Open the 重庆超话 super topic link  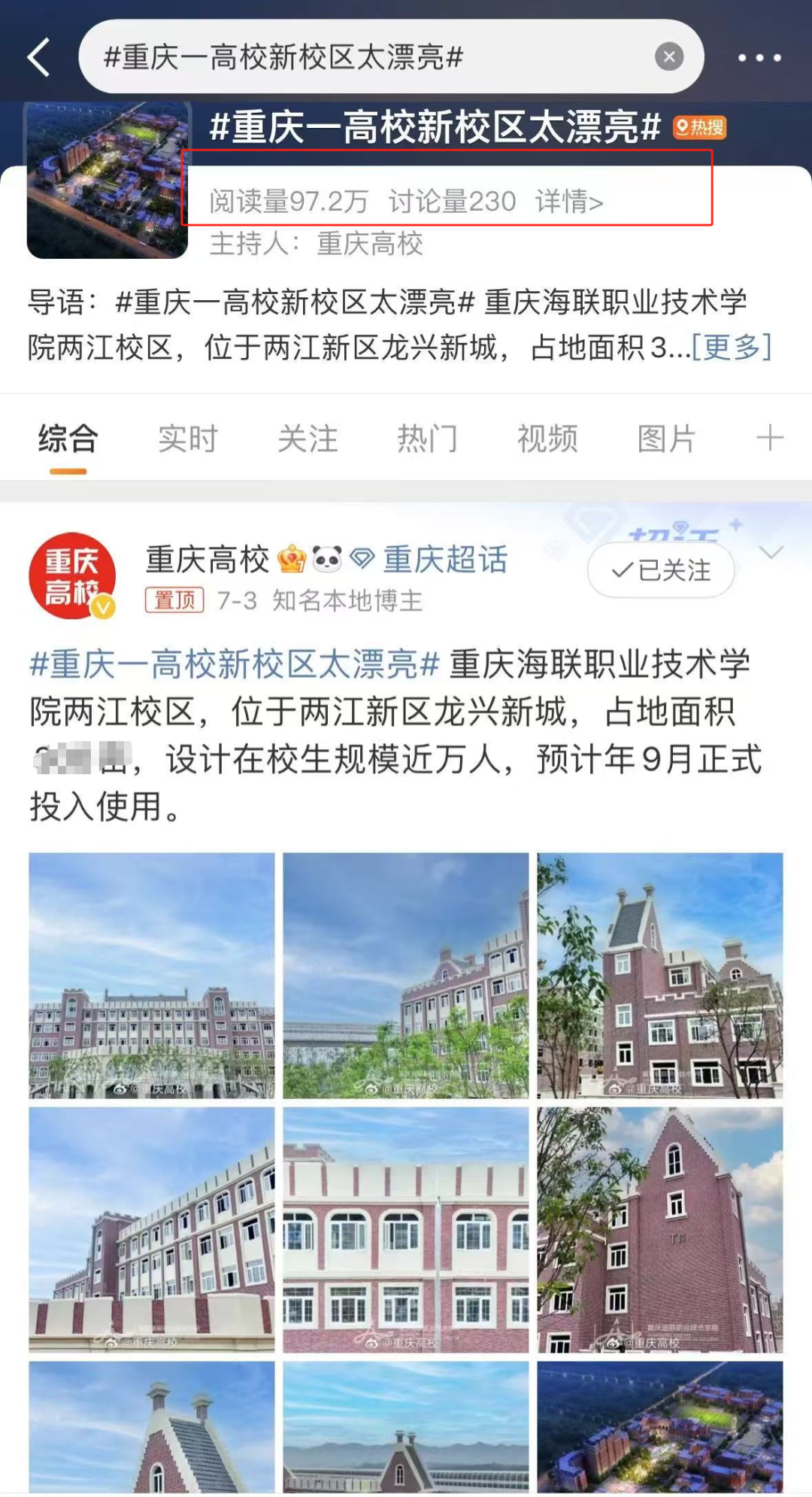[x=444, y=560]
